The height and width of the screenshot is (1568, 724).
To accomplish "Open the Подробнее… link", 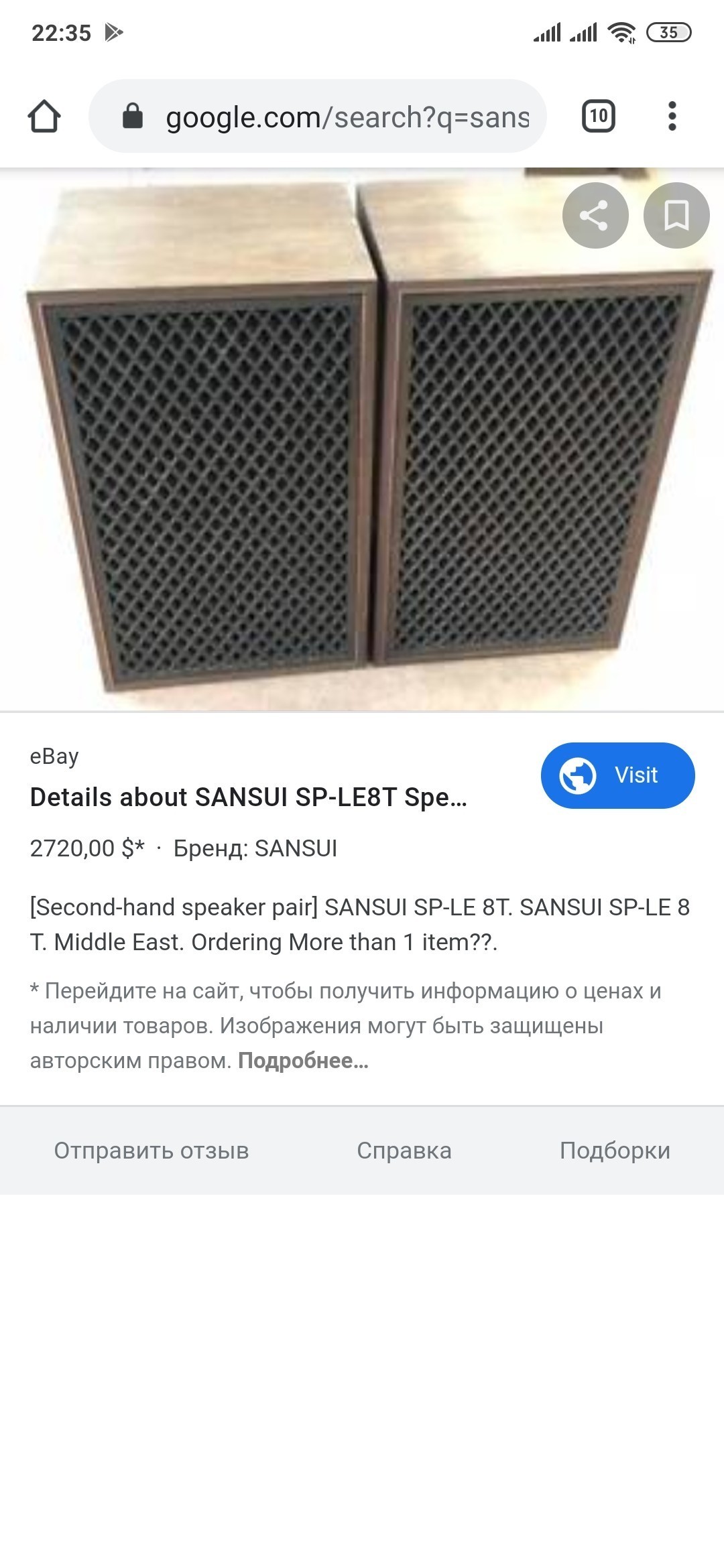I will coord(303,1061).
